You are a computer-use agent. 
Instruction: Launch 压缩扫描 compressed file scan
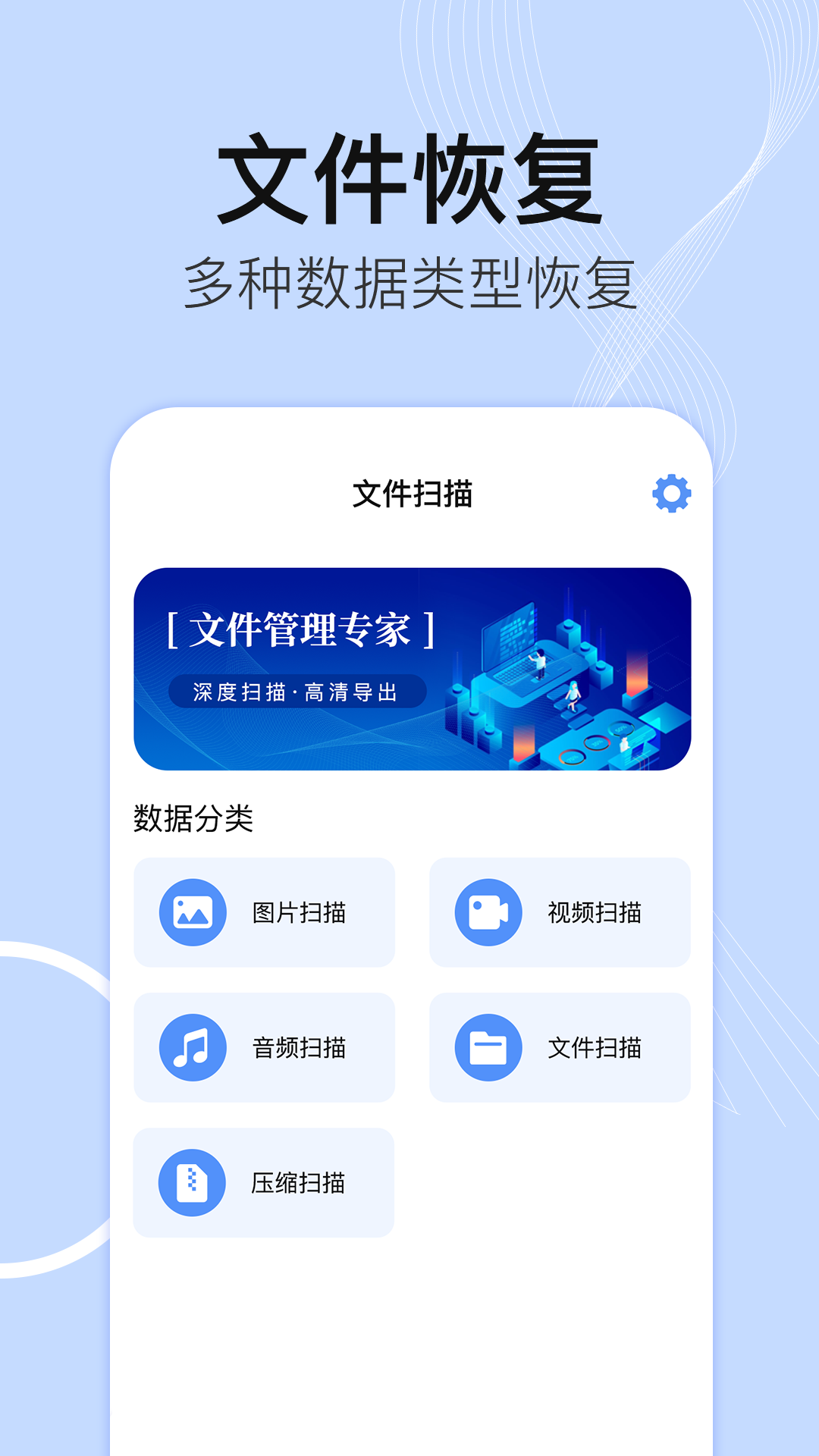click(264, 1182)
